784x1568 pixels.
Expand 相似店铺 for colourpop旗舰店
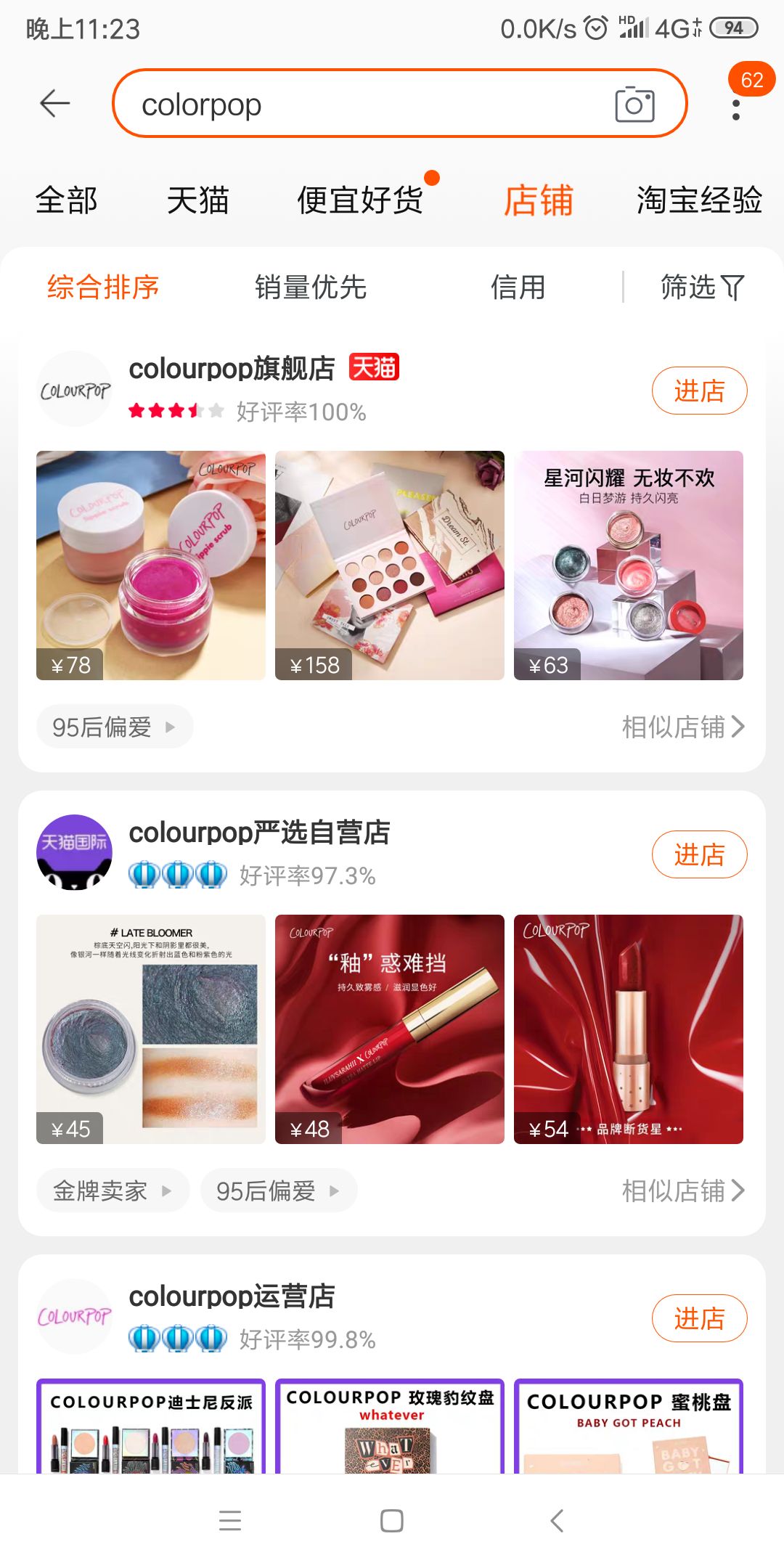coord(681,725)
